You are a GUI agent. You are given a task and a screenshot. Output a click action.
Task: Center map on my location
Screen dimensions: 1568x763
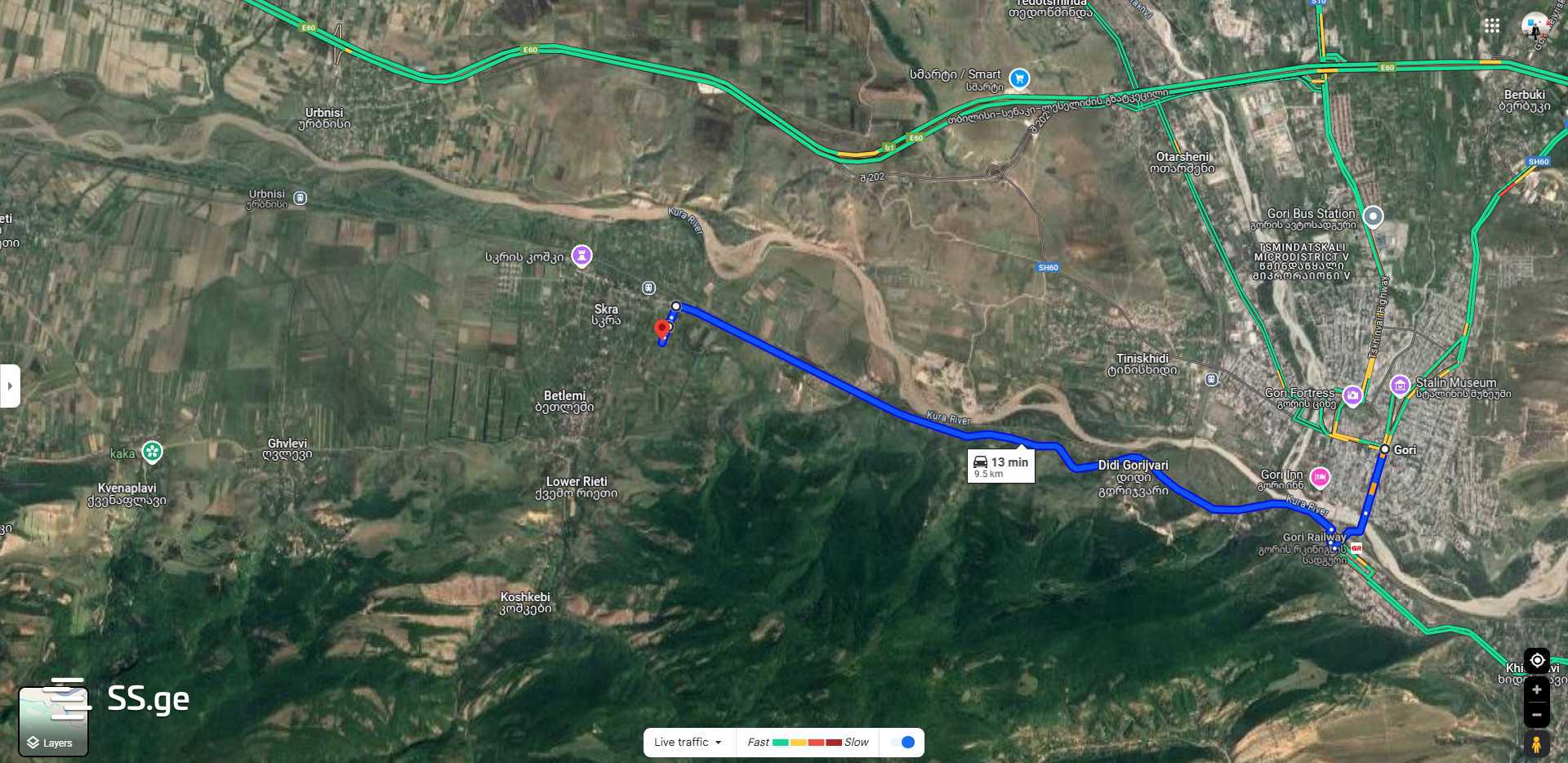tap(1536, 660)
